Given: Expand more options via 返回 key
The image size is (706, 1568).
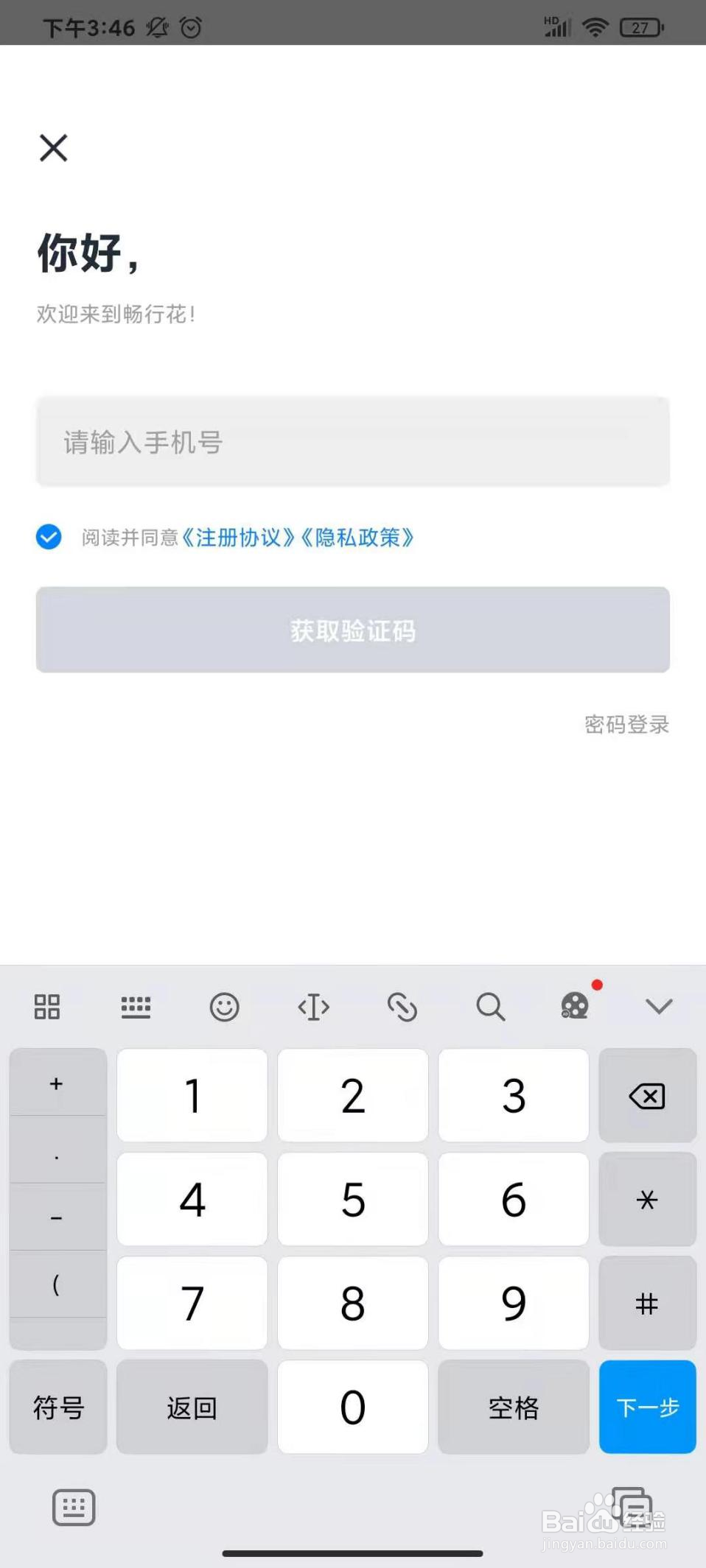Looking at the screenshot, I should click(191, 1407).
